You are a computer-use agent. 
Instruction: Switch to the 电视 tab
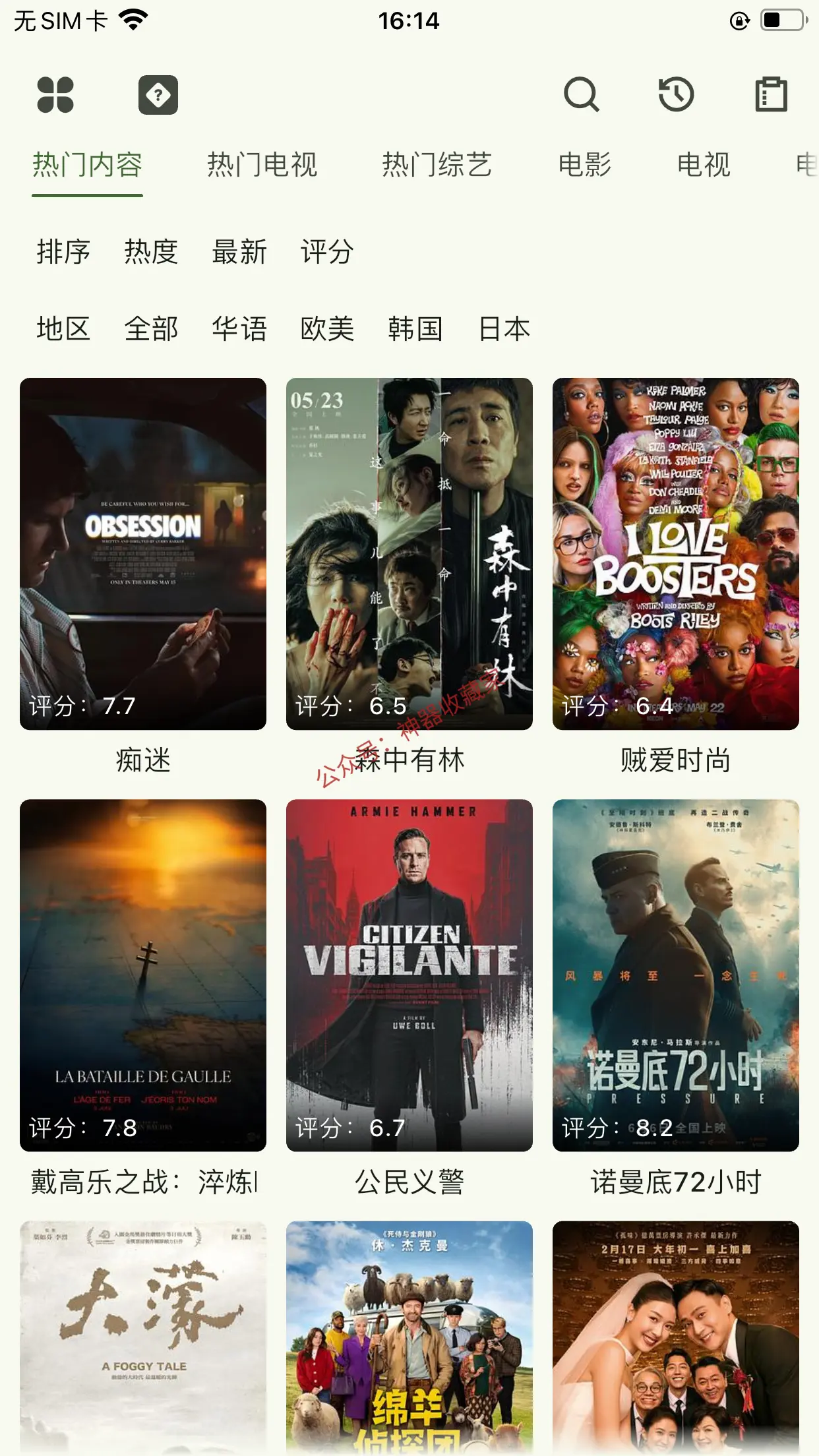pyautogui.click(x=704, y=165)
